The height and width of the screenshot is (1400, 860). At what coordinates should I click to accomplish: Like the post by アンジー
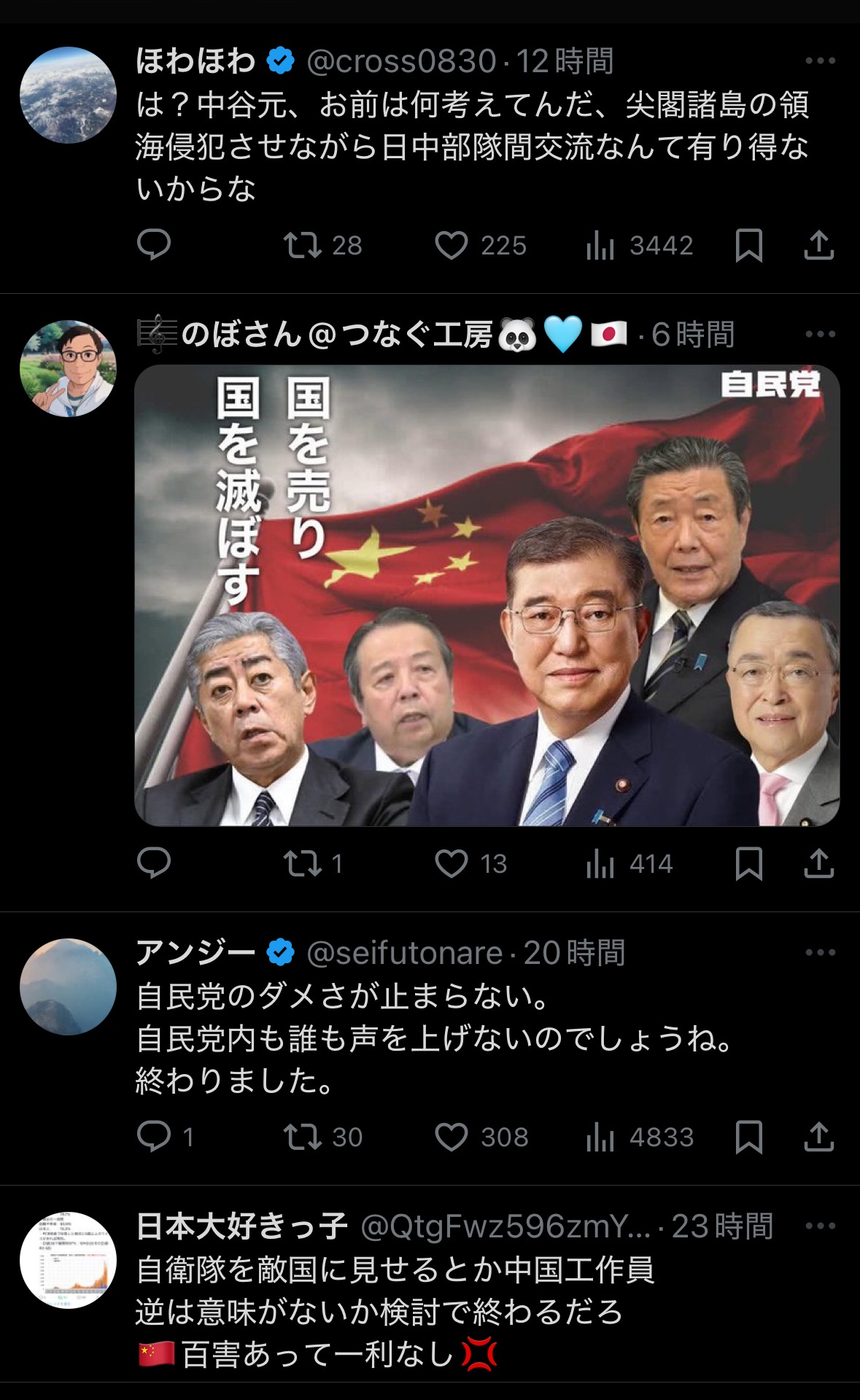pyautogui.click(x=452, y=1137)
